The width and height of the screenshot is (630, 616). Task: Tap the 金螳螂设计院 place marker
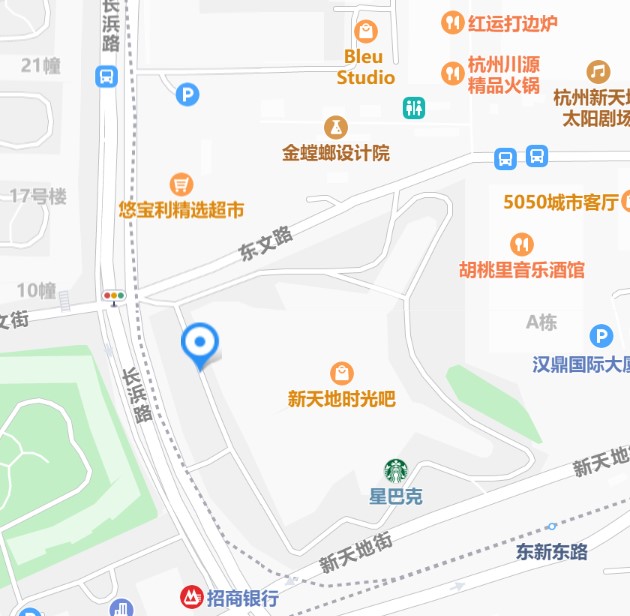tap(335, 127)
